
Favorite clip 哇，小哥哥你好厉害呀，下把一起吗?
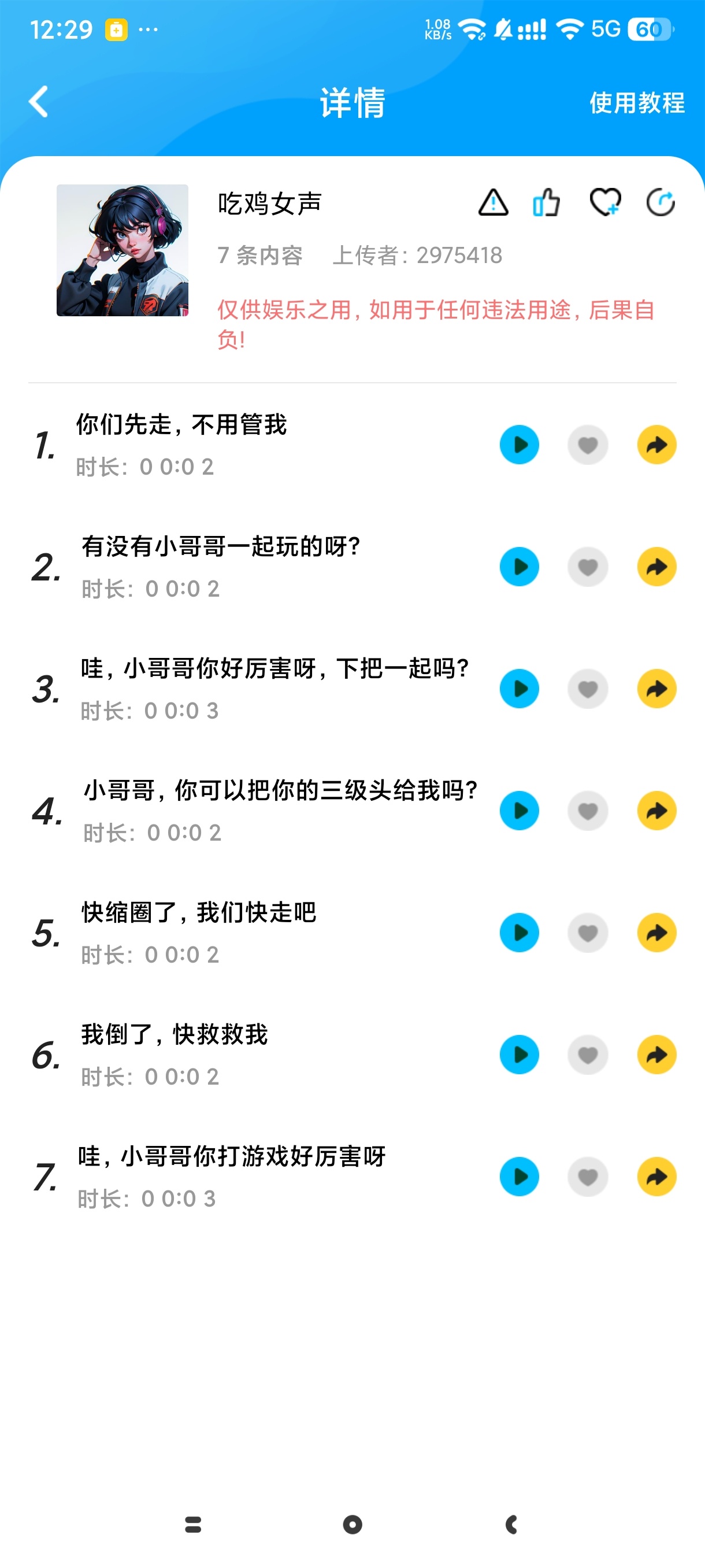pyautogui.click(x=588, y=689)
